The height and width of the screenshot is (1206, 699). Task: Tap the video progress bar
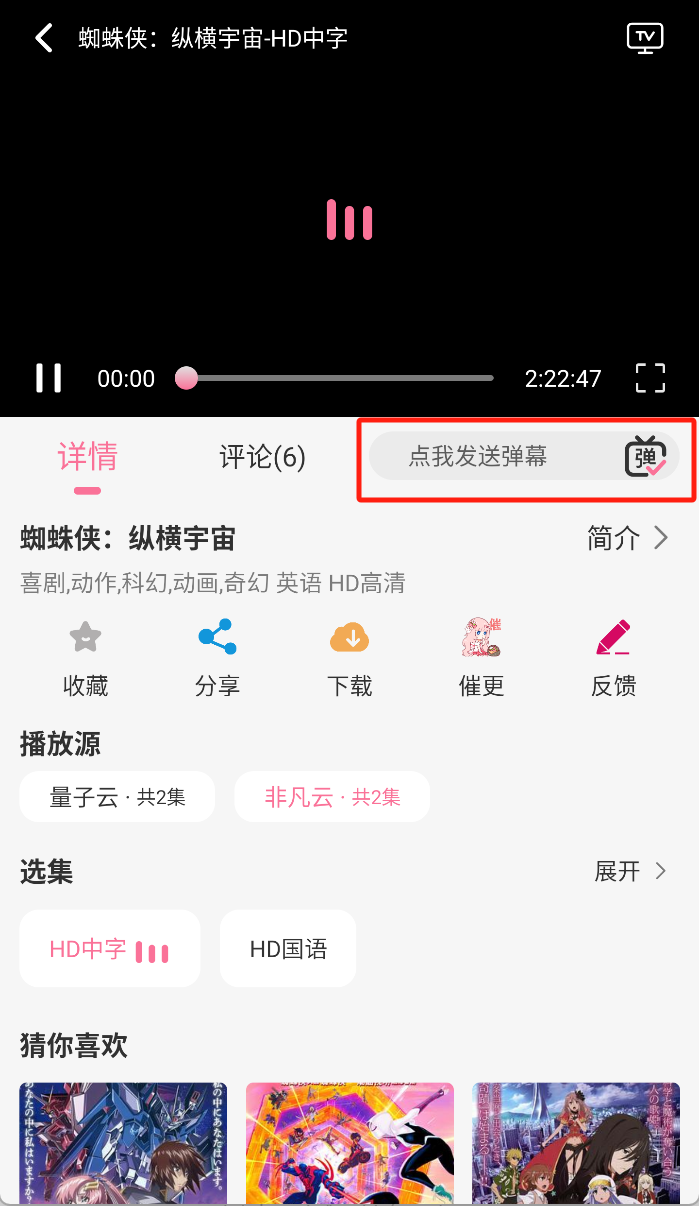(338, 378)
